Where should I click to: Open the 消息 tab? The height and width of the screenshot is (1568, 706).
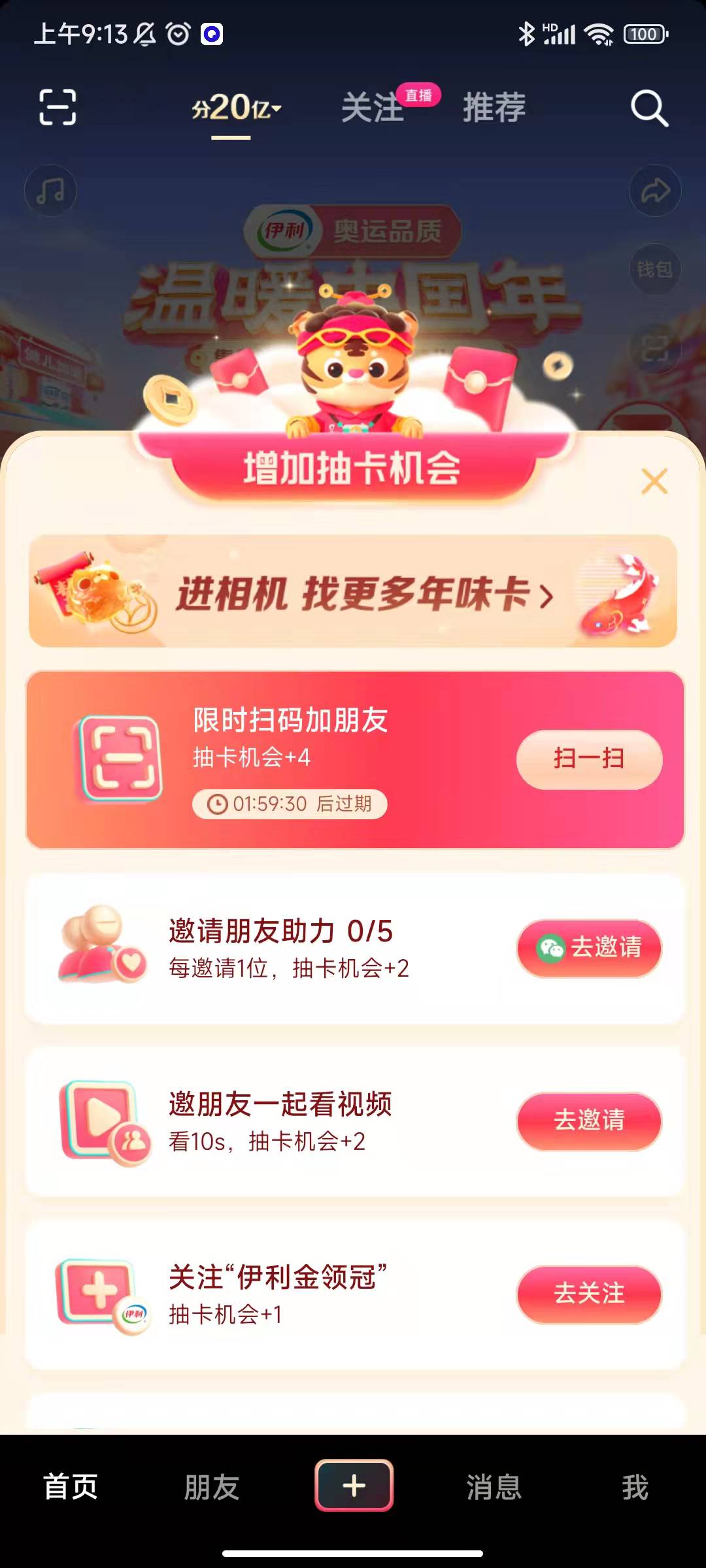(494, 1487)
